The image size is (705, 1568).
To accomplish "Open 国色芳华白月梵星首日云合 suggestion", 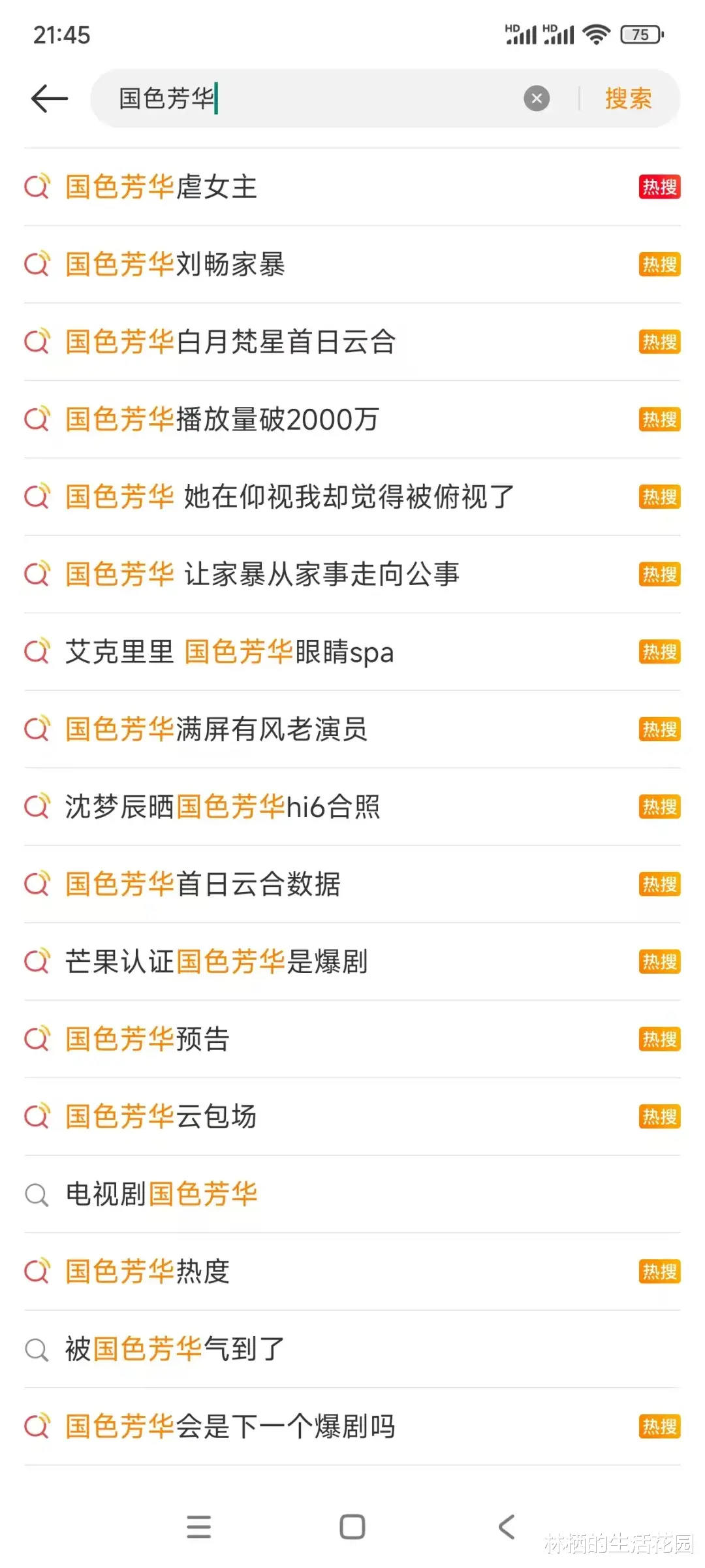I will 230,342.
